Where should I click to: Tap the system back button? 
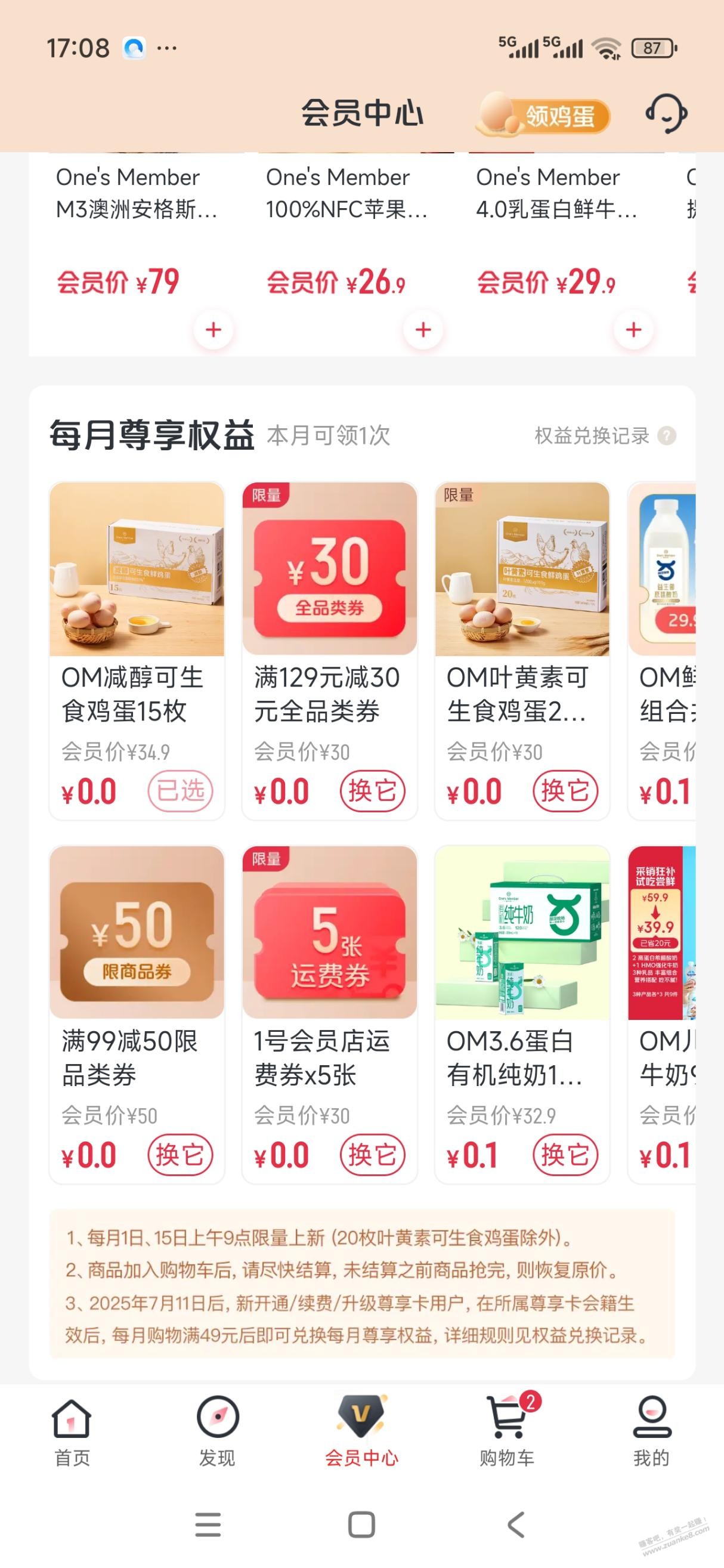[515, 1525]
